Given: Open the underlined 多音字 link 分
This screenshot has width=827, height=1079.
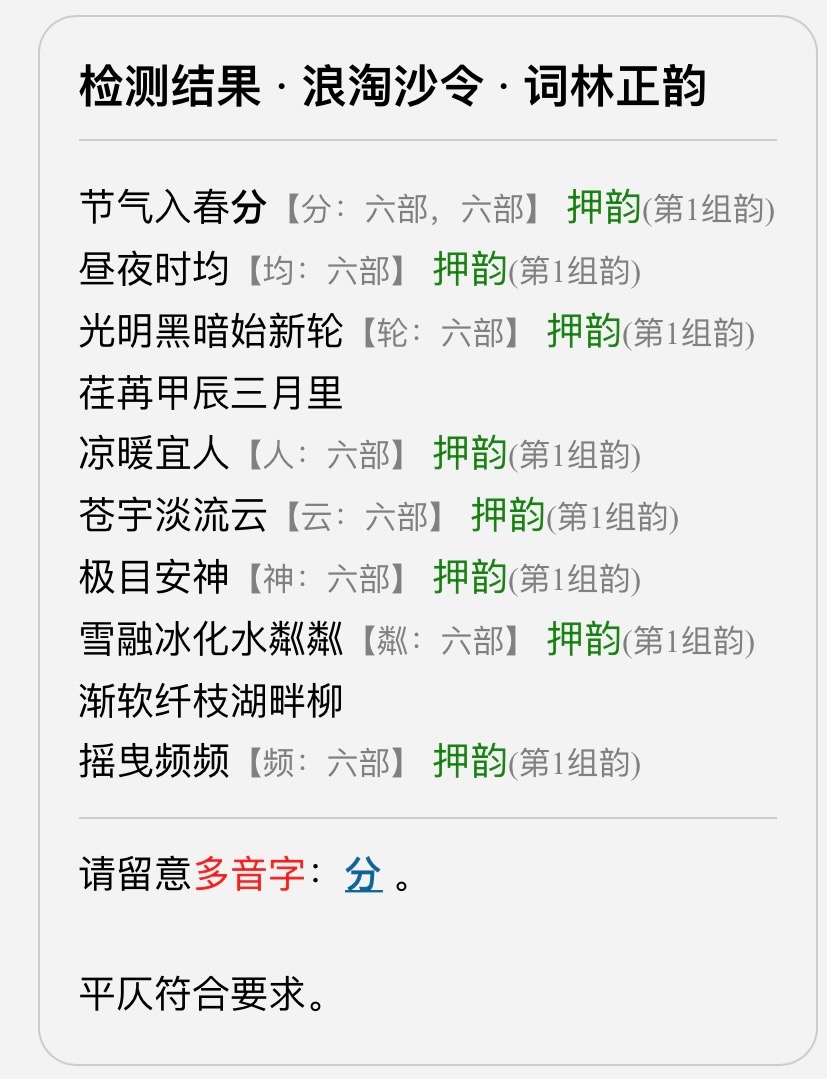Looking at the screenshot, I should pyautogui.click(x=363, y=875).
